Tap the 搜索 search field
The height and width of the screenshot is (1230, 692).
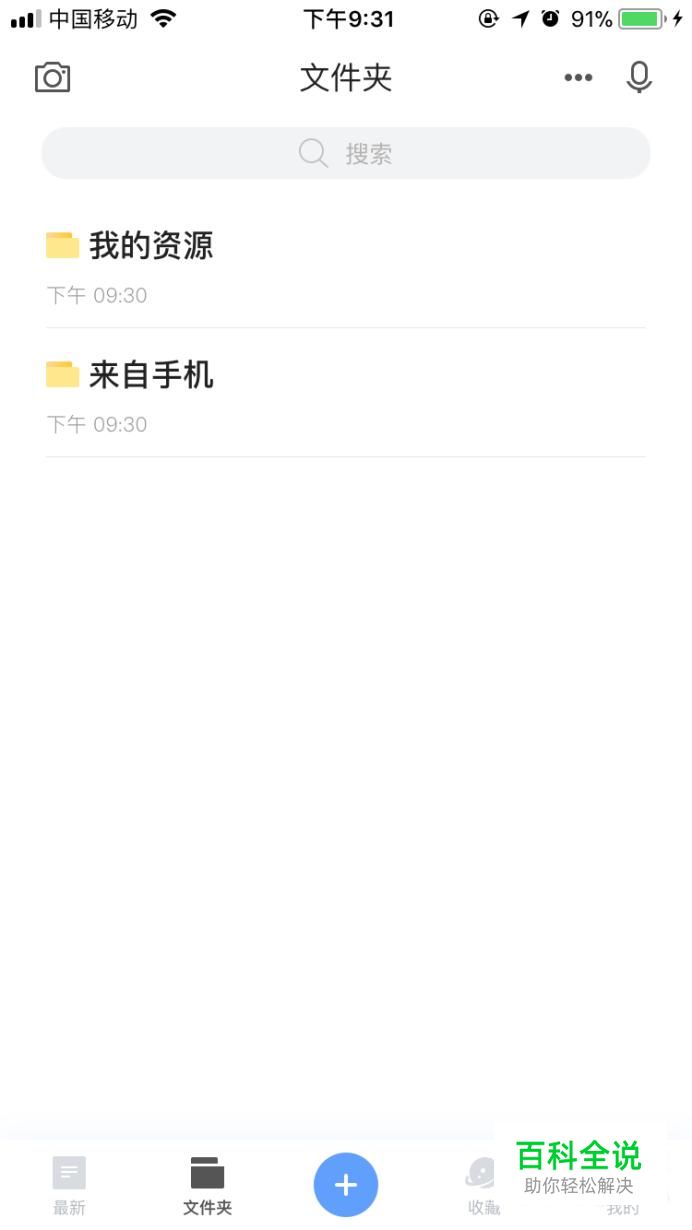346,153
